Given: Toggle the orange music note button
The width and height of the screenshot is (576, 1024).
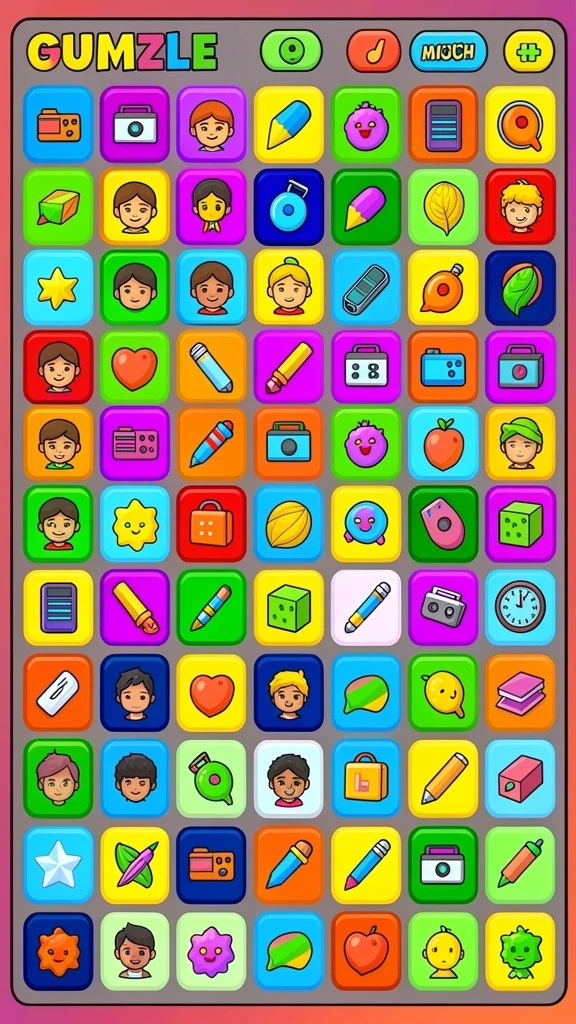Looking at the screenshot, I should click(x=373, y=51).
